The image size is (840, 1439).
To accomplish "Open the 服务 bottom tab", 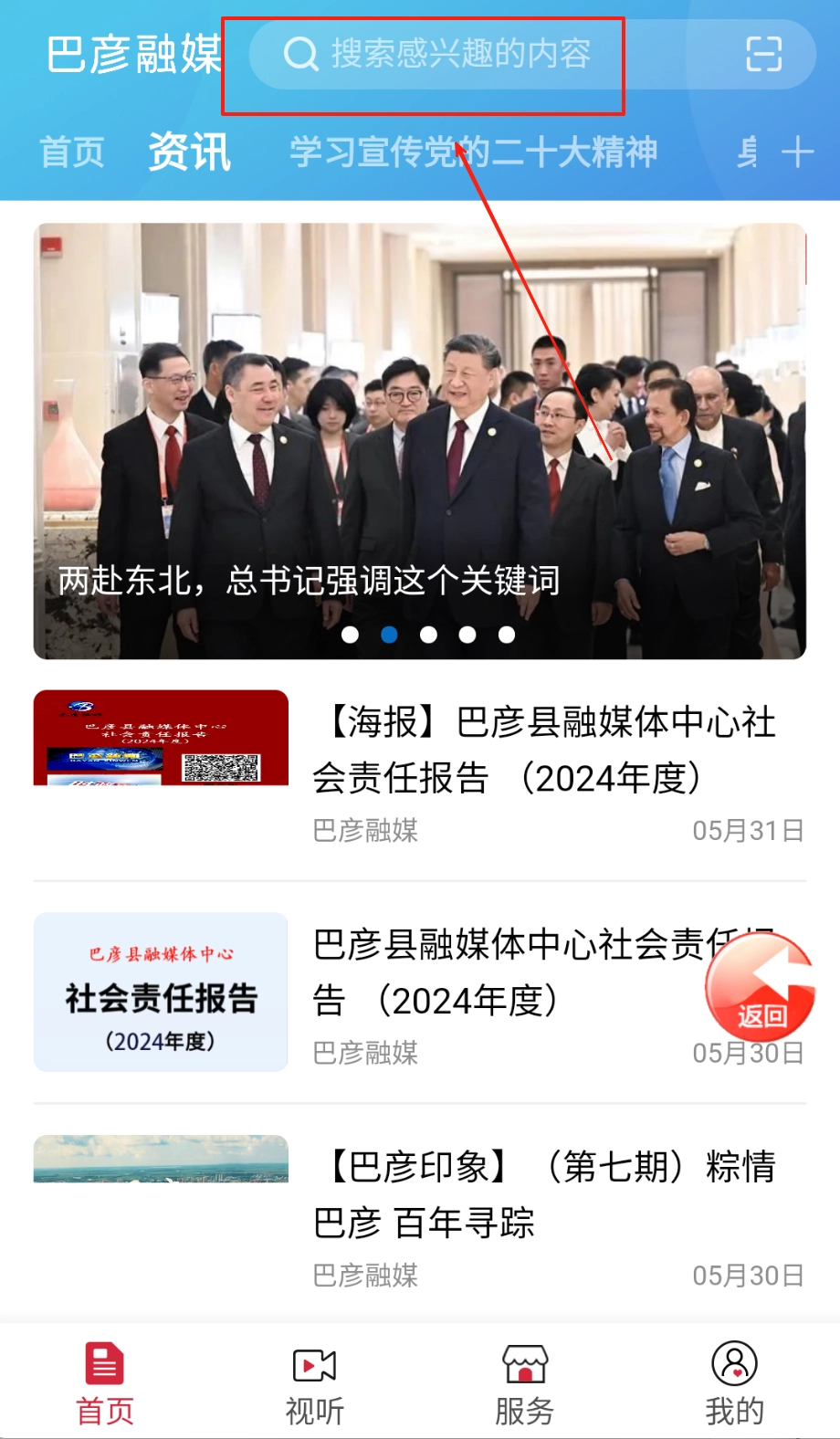I will coord(525,1384).
